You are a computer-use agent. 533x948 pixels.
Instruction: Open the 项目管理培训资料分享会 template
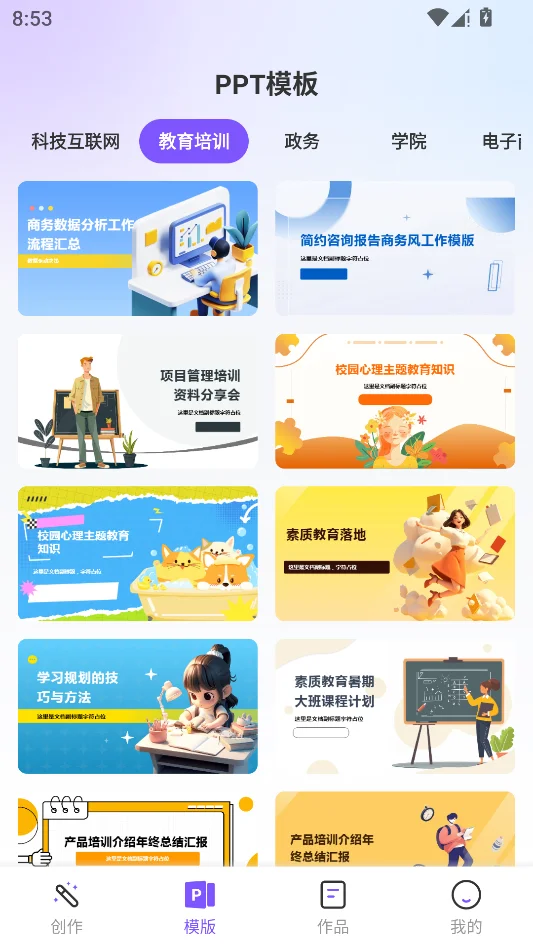(138, 401)
